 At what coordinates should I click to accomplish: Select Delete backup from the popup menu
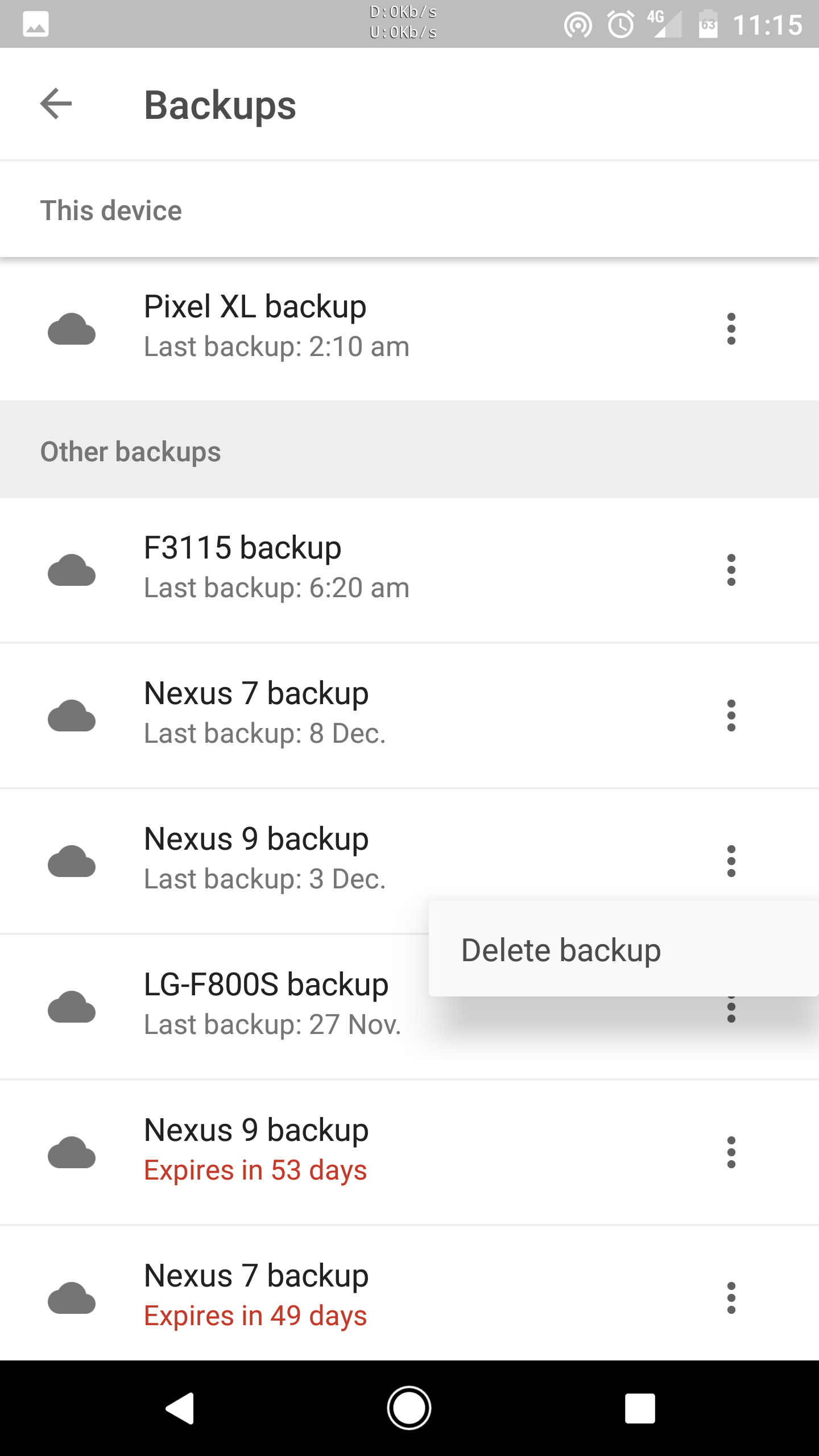click(x=623, y=949)
